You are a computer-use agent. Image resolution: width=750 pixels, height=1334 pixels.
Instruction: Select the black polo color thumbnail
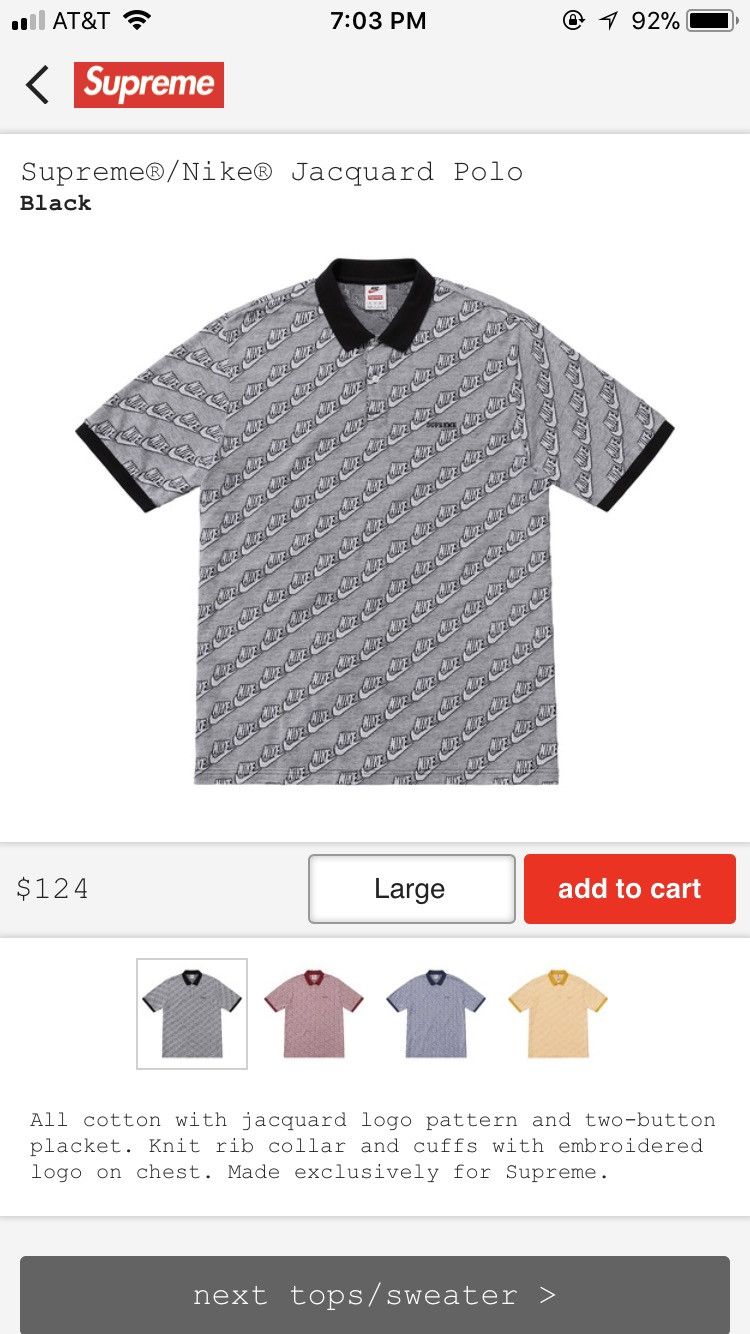[x=192, y=1013]
